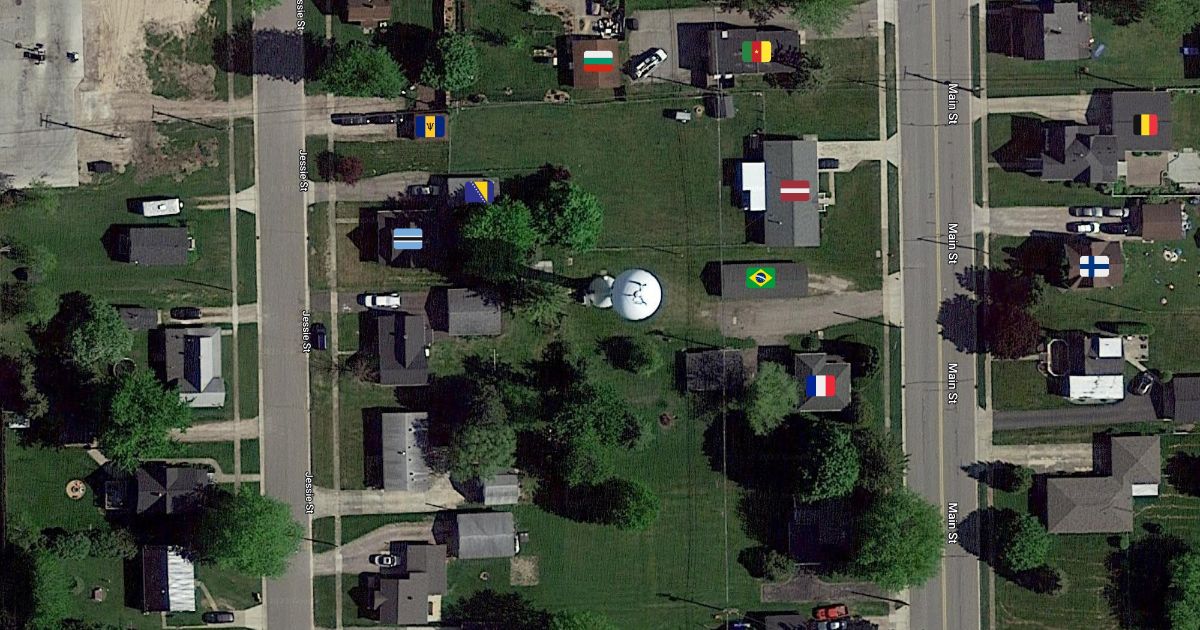Select the Bosnia and Herzegovina flag marker
Image resolution: width=1200 pixels, height=630 pixels.
[473, 190]
